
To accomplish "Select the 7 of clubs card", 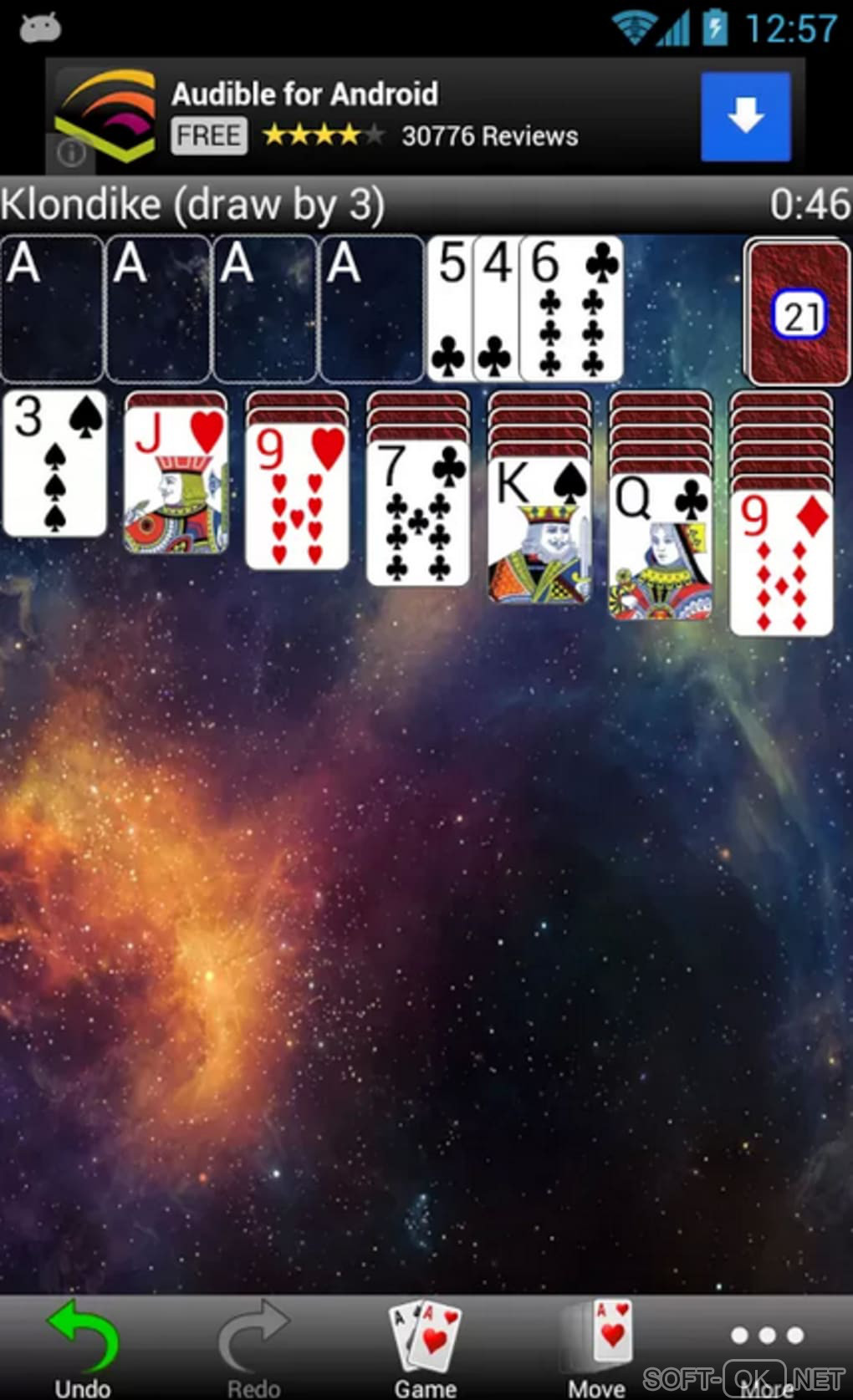I will click(x=418, y=514).
